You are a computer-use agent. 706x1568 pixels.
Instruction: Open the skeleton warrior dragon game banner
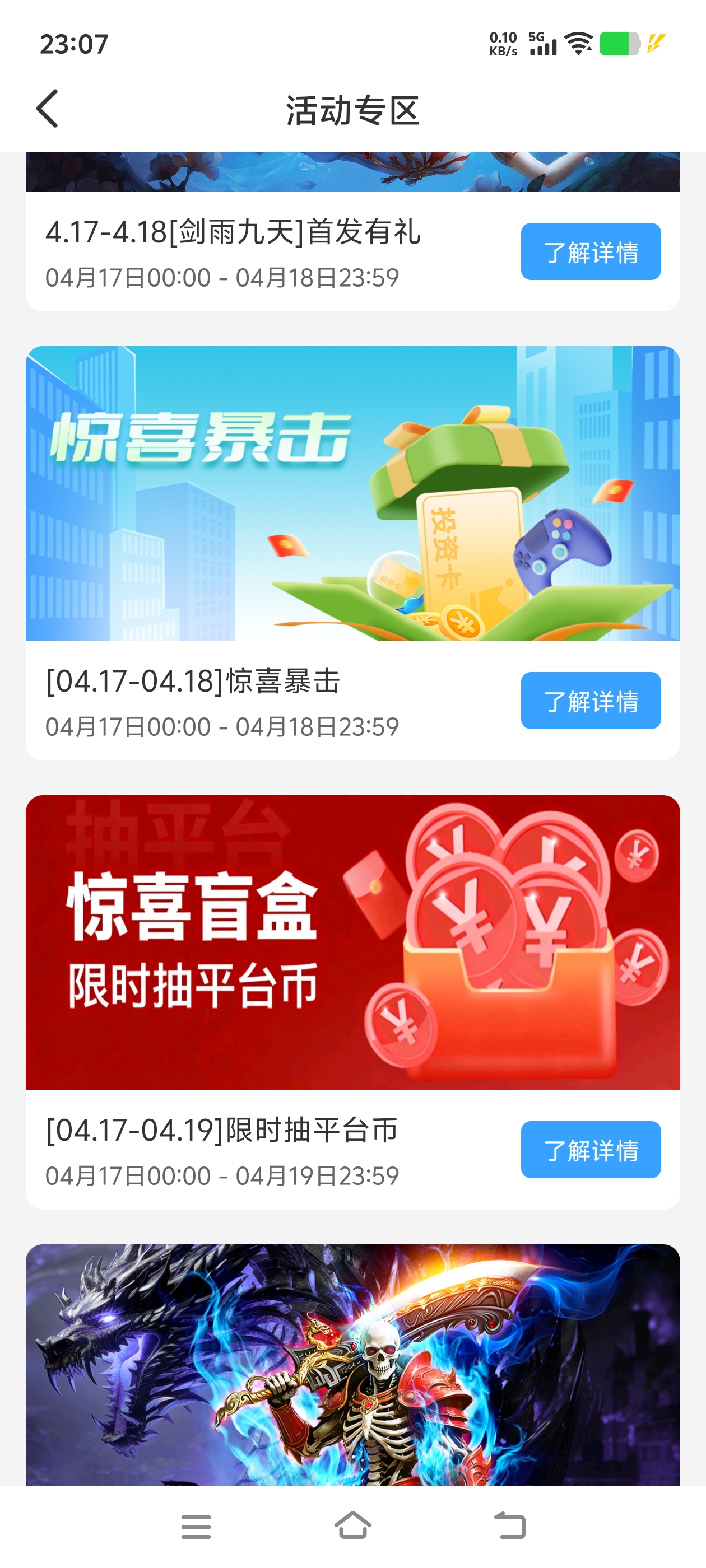(x=352, y=1365)
